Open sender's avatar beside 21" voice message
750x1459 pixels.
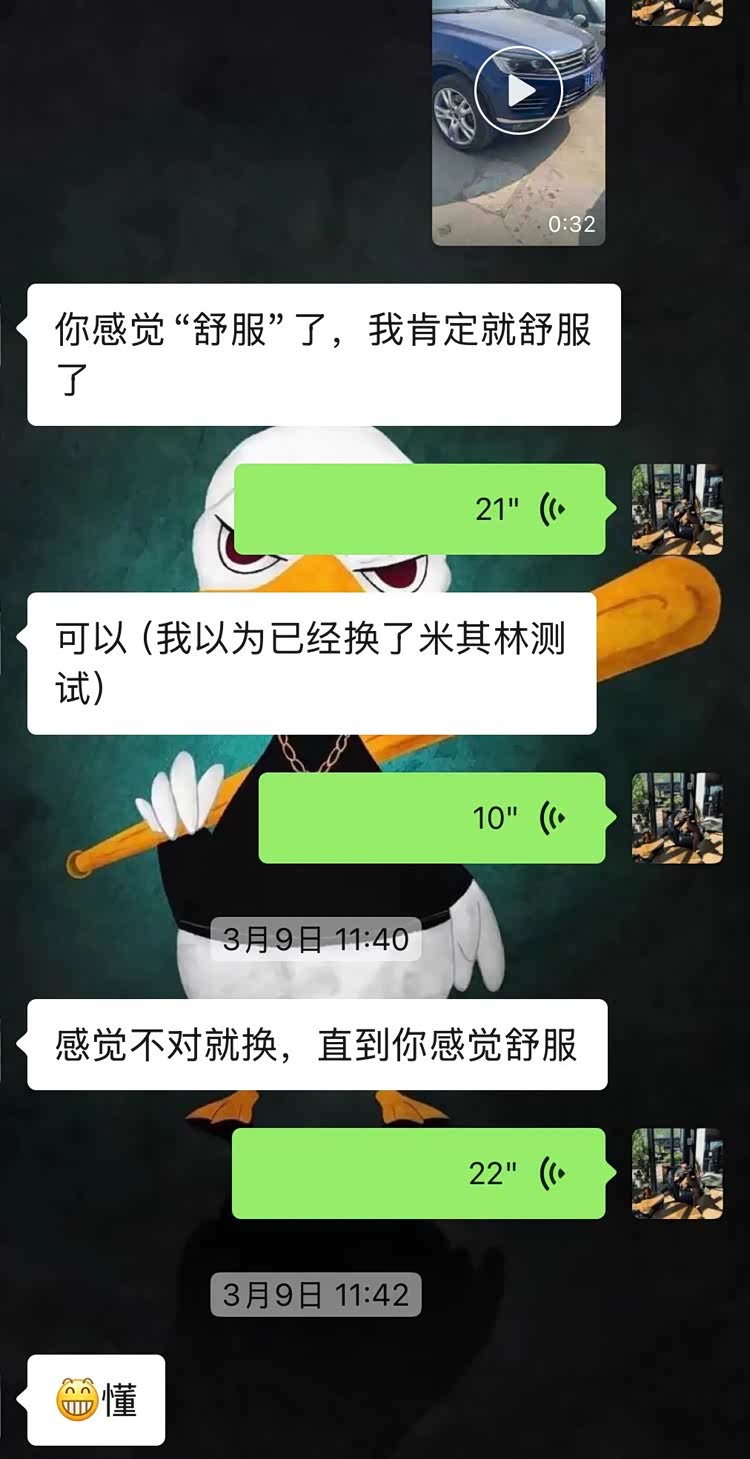(x=677, y=509)
